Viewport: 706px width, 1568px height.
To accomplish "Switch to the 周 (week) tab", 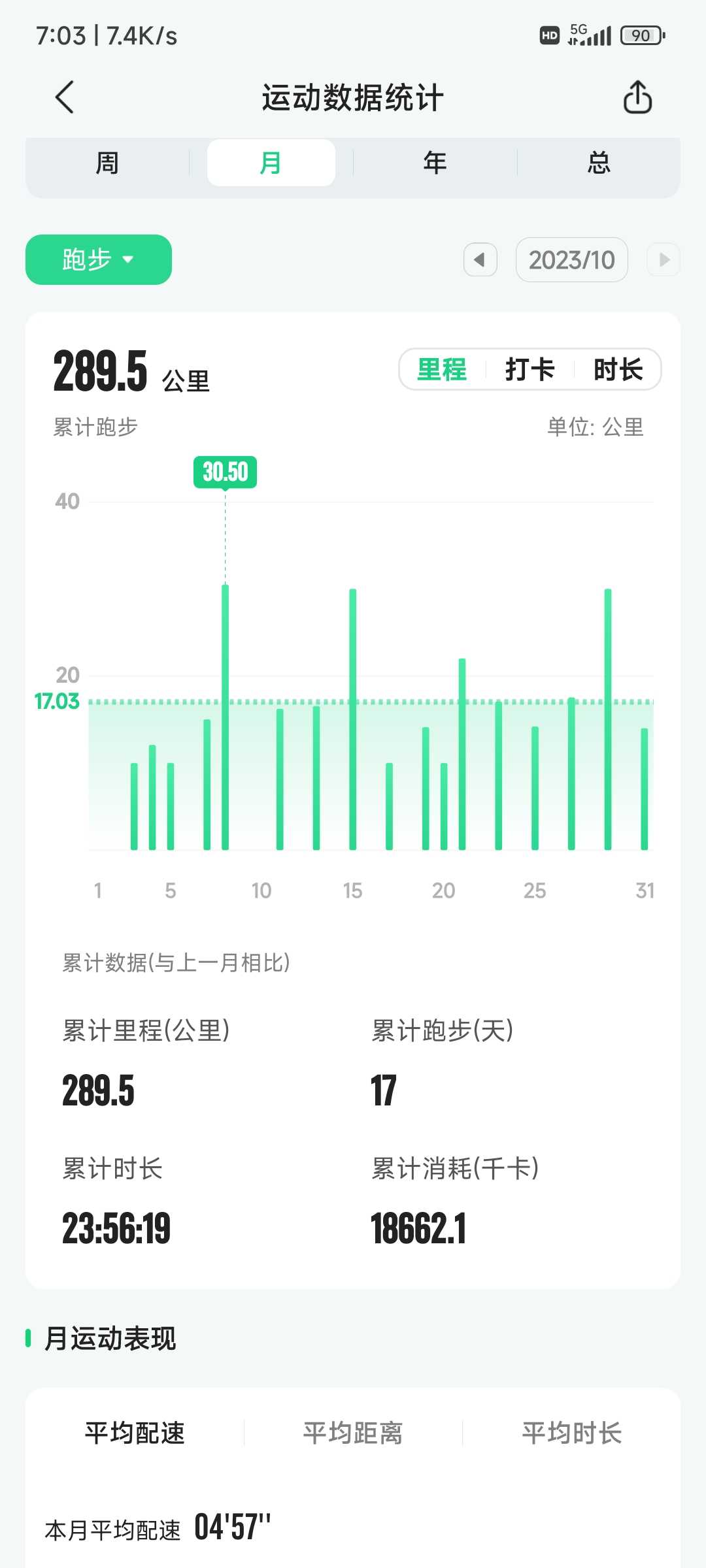I will point(107,163).
